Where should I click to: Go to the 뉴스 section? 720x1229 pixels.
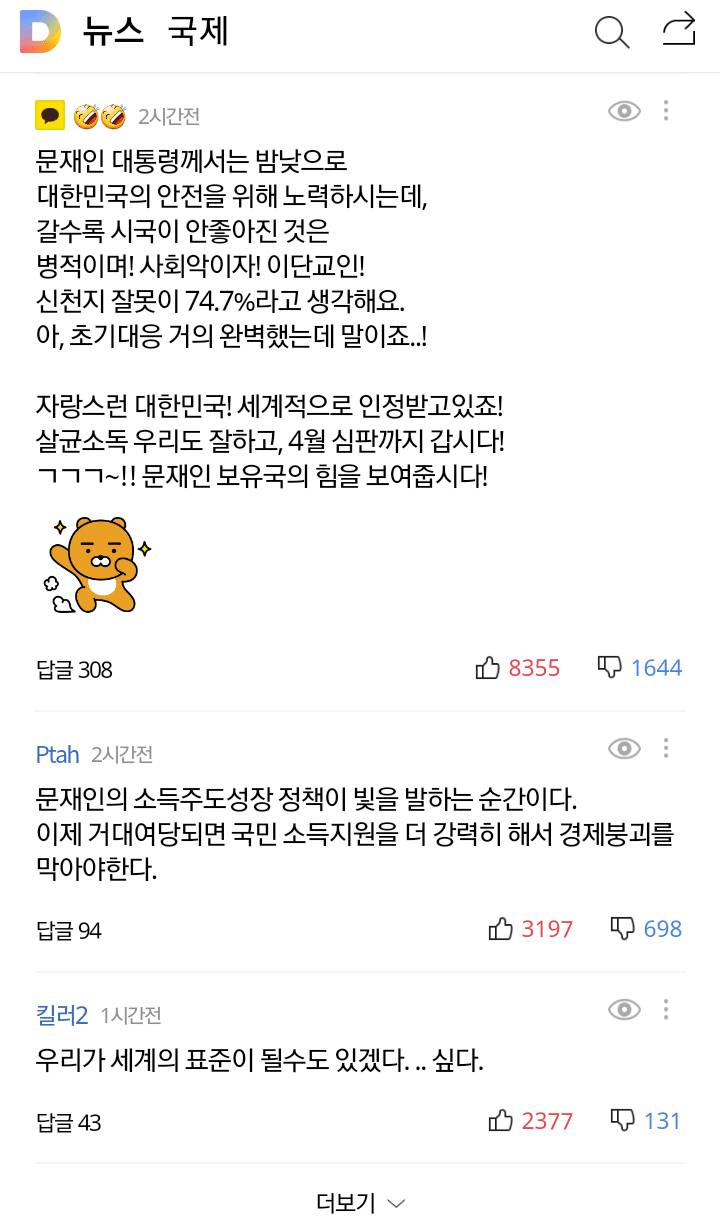click(x=113, y=32)
